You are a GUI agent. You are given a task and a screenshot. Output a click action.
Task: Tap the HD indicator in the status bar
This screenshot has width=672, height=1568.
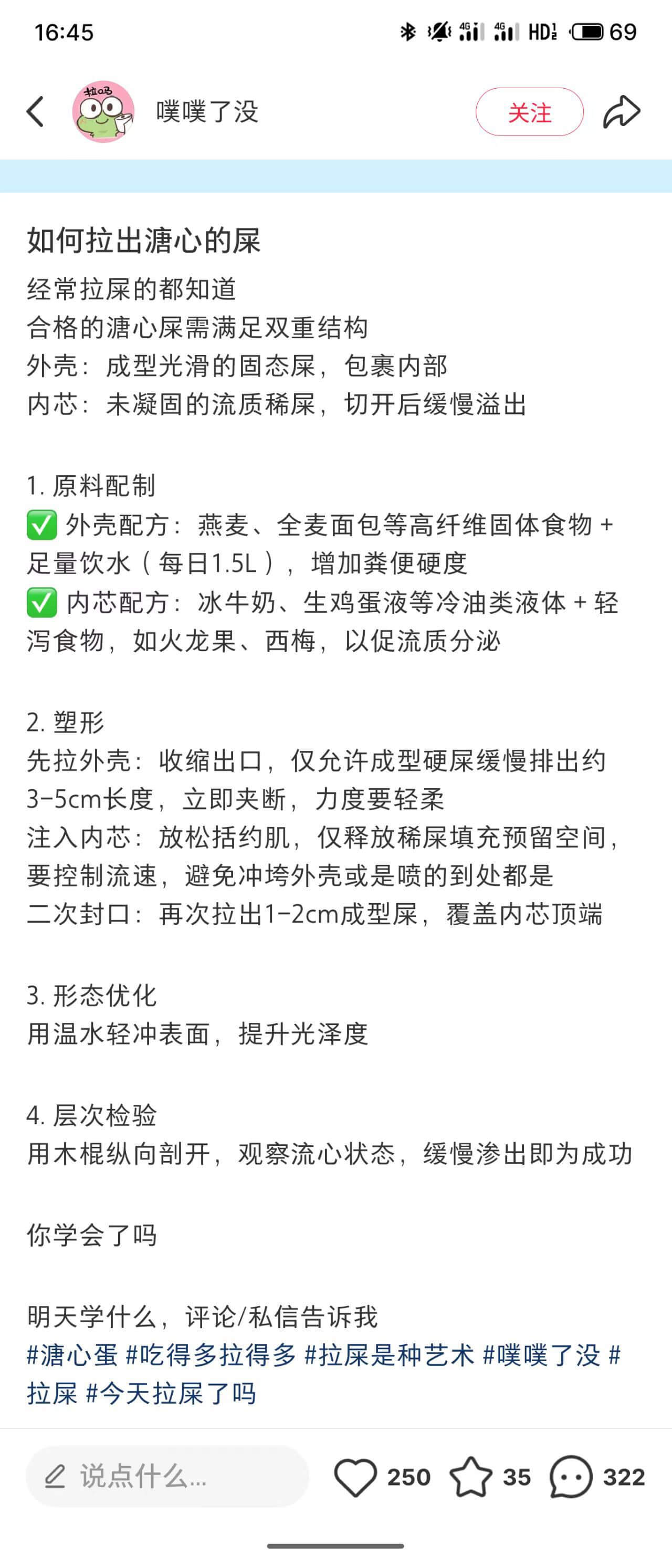543,32
